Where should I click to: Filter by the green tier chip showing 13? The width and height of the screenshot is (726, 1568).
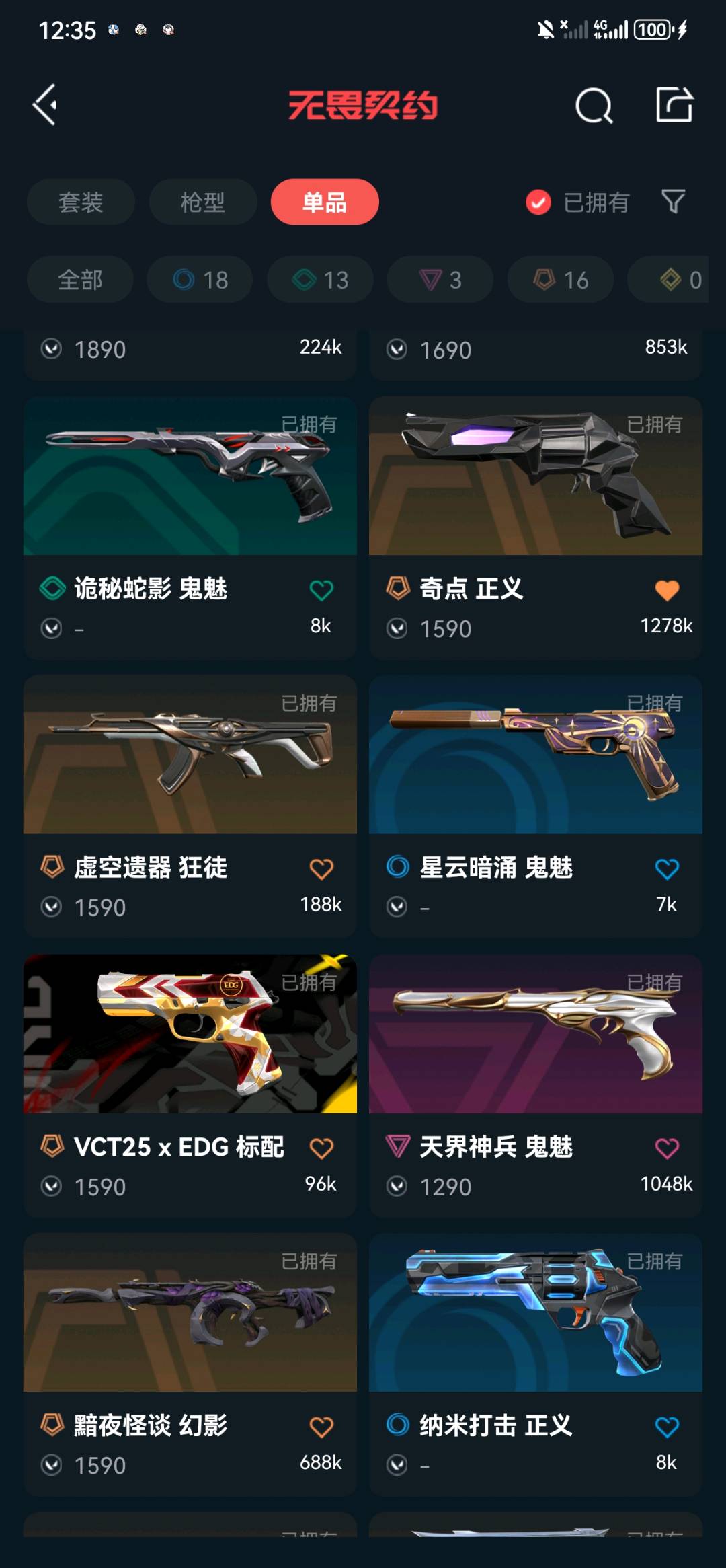click(320, 279)
